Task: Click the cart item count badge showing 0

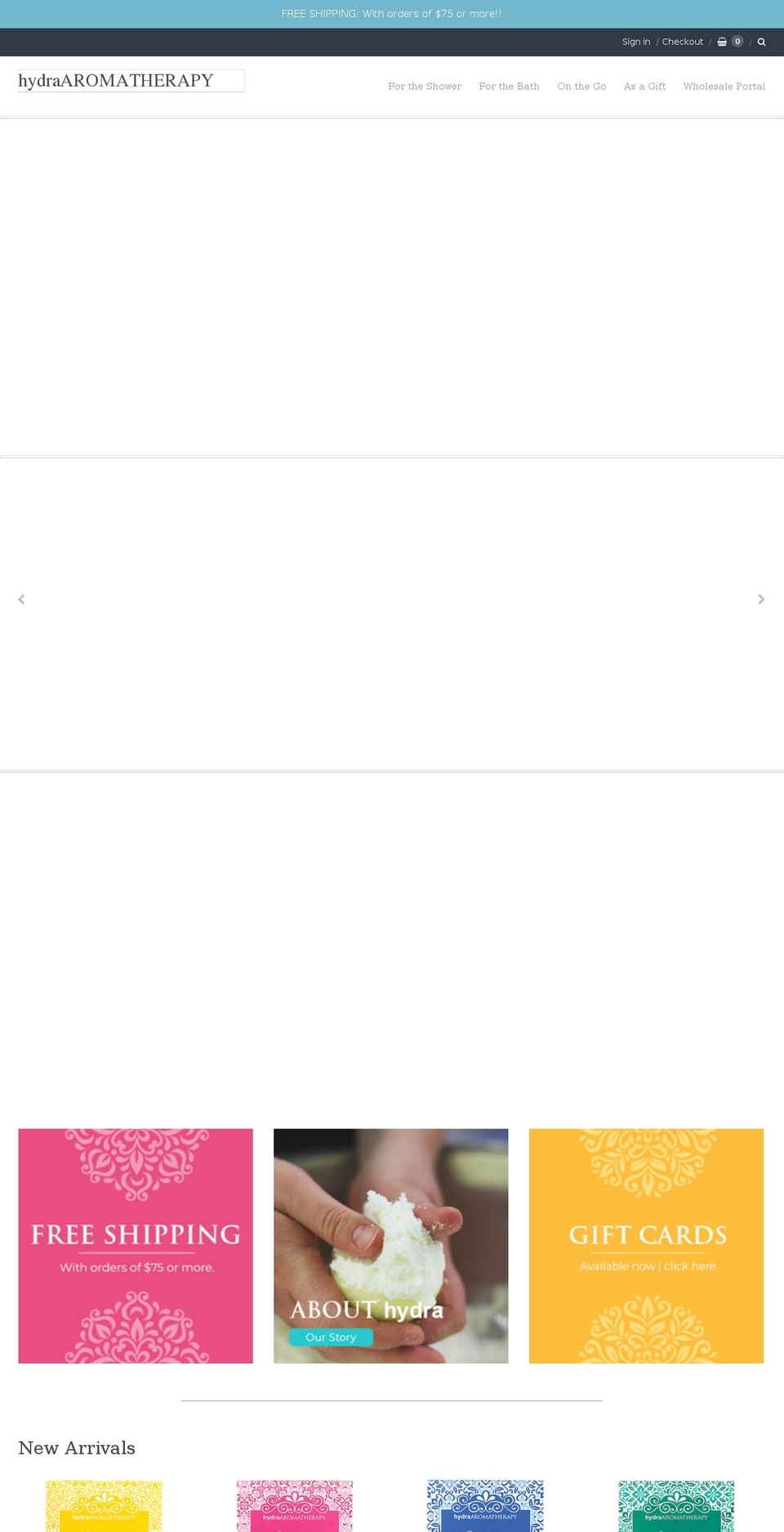Action: click(737, 41)
